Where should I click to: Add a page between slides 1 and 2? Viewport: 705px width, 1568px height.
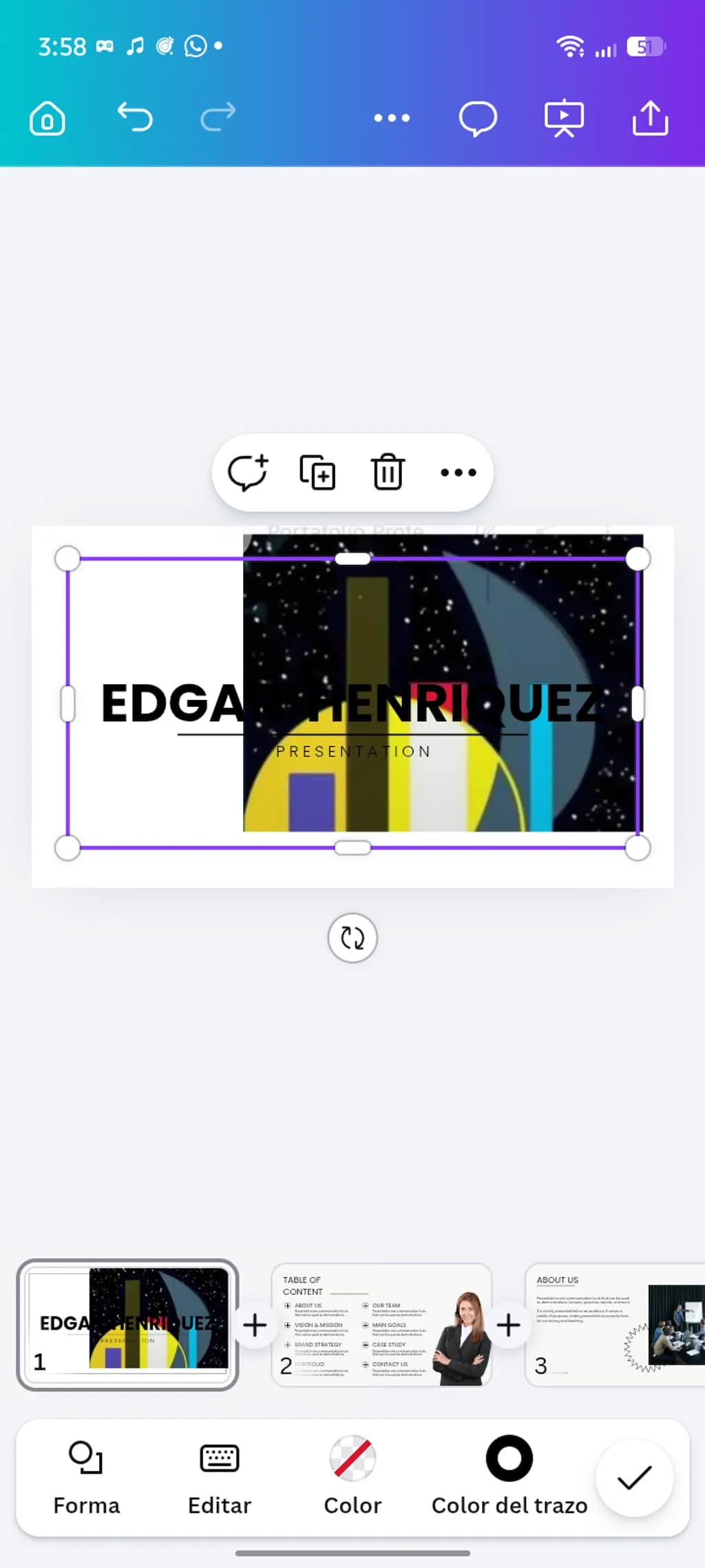click(x=255, y=1325)
